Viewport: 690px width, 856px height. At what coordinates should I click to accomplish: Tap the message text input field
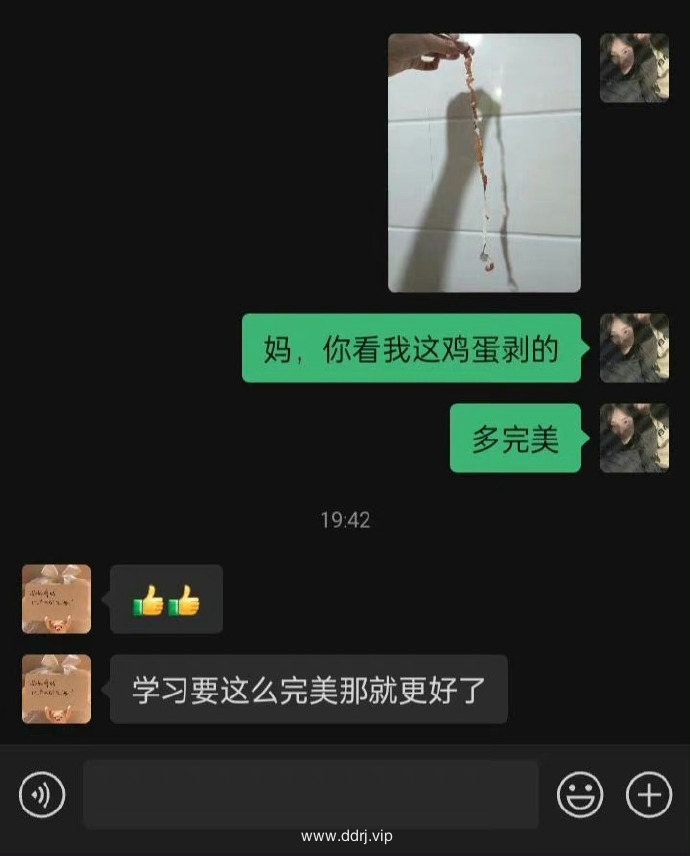310,794
